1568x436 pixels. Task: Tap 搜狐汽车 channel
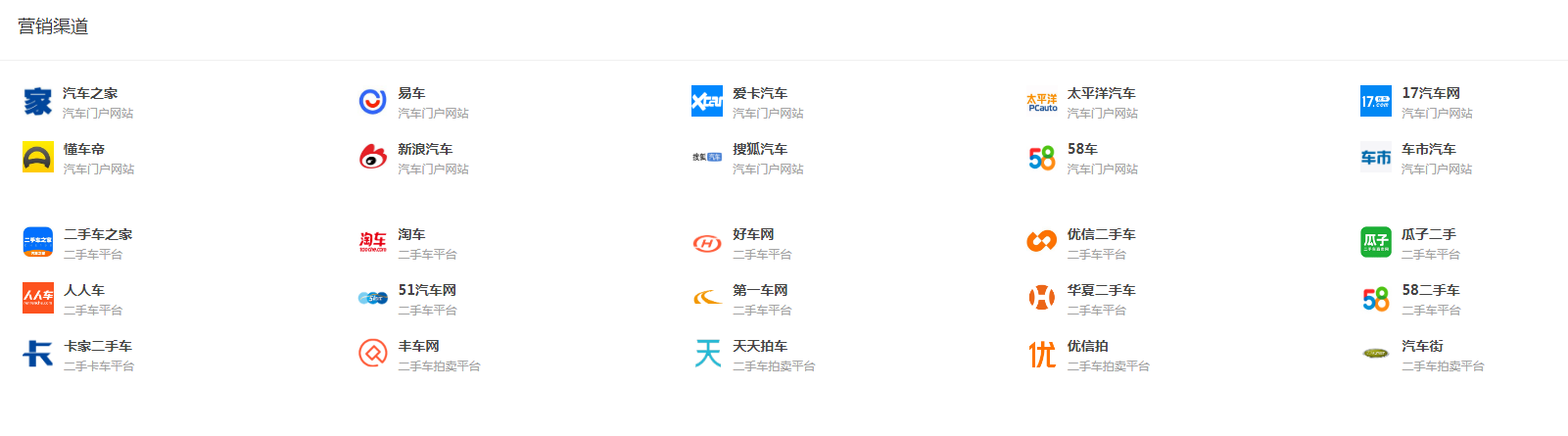[x=759, y=150]
